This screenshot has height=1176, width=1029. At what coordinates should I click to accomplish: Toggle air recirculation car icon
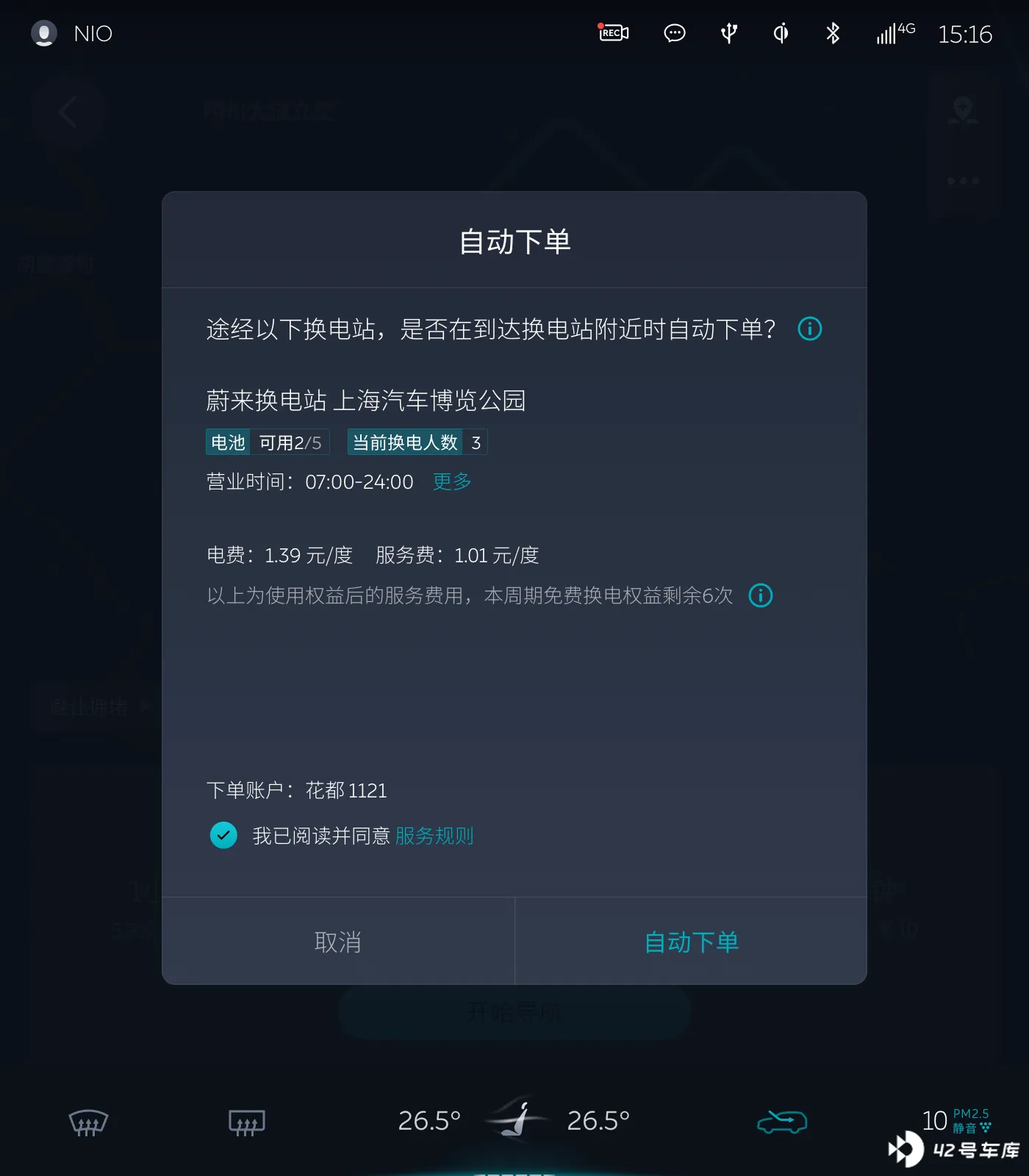point(782,1122)
